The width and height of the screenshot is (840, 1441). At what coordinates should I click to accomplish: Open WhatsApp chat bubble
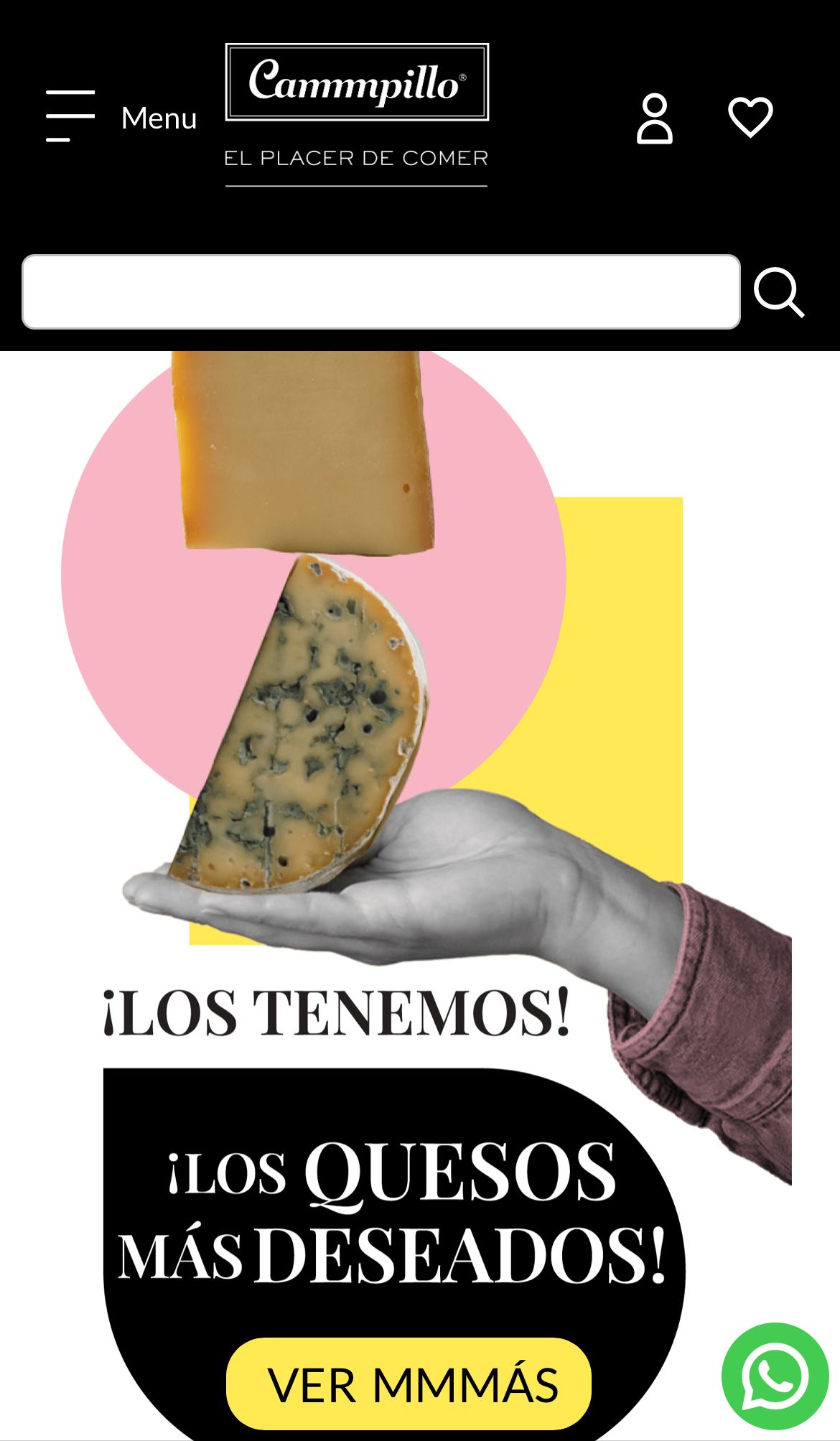[775, 1376]
